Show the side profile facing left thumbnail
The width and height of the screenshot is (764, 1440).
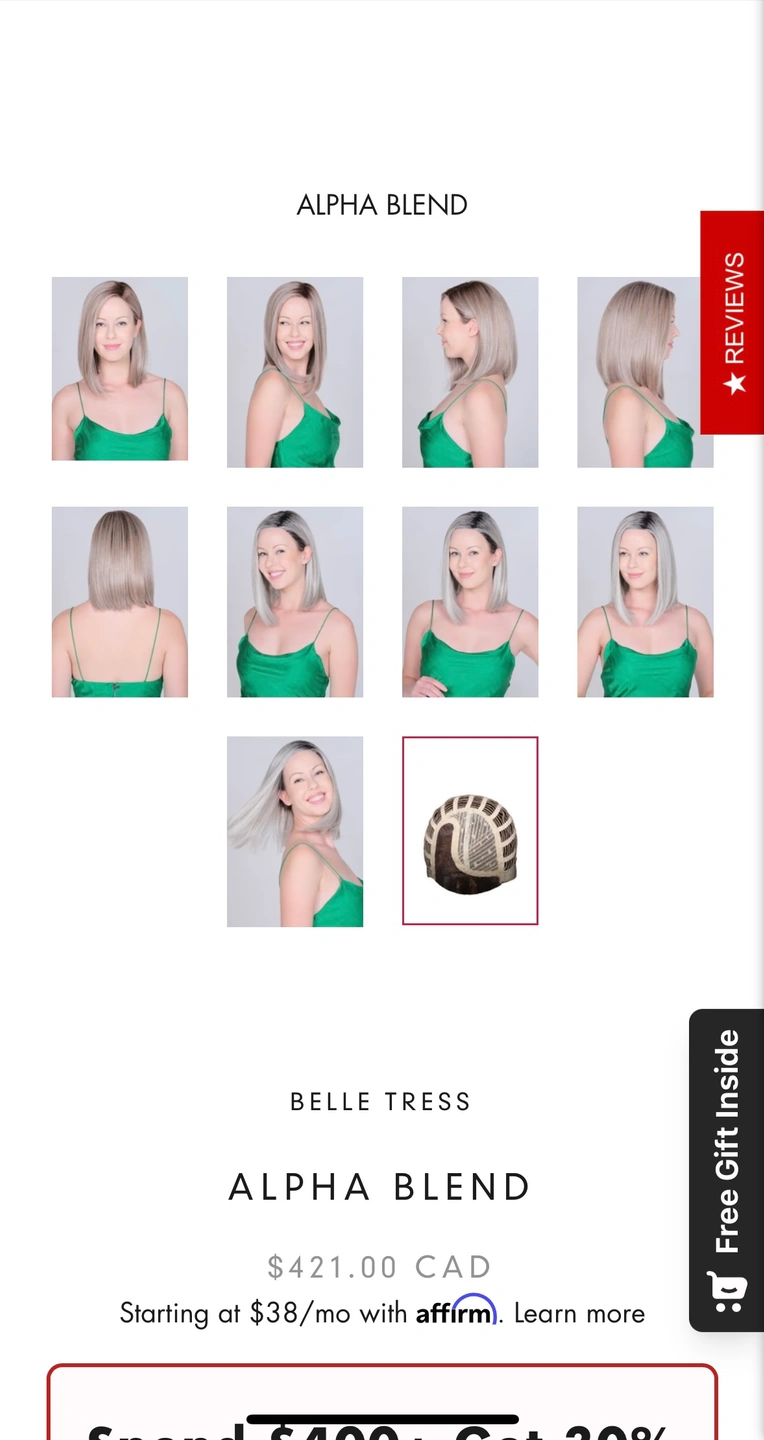point(470,372)
